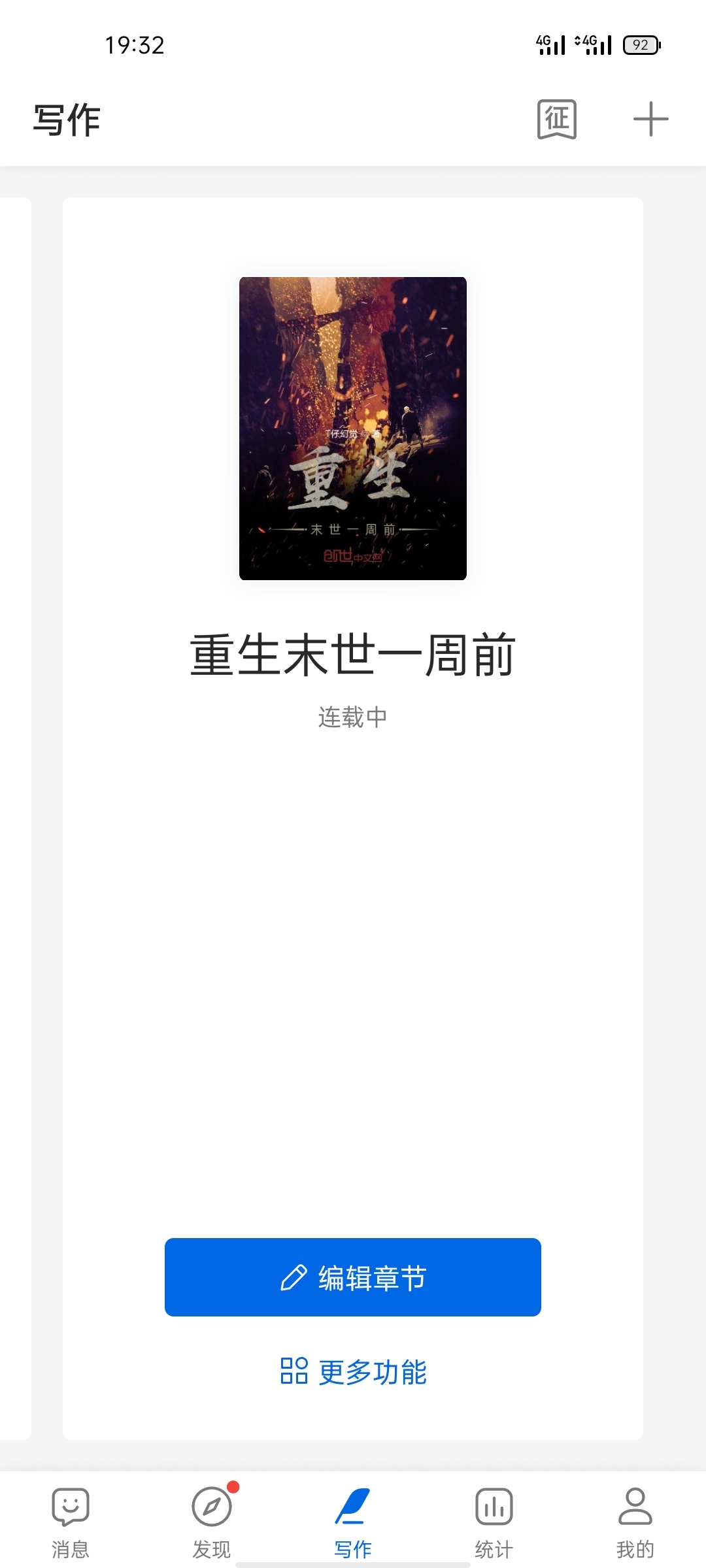This screenshot has width=706, height=1568.
Task: Create a new work with plus icon
Action: coord(650,119)
